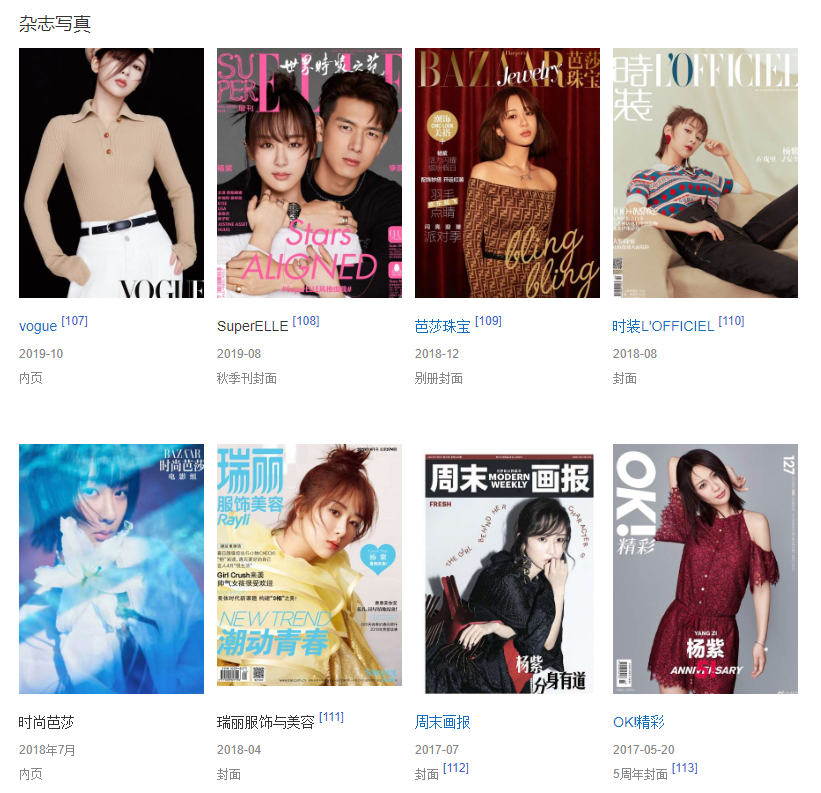The image size is (821, 793).
Task: Jump to reference [112]
Action: click(x=455, y=768)
